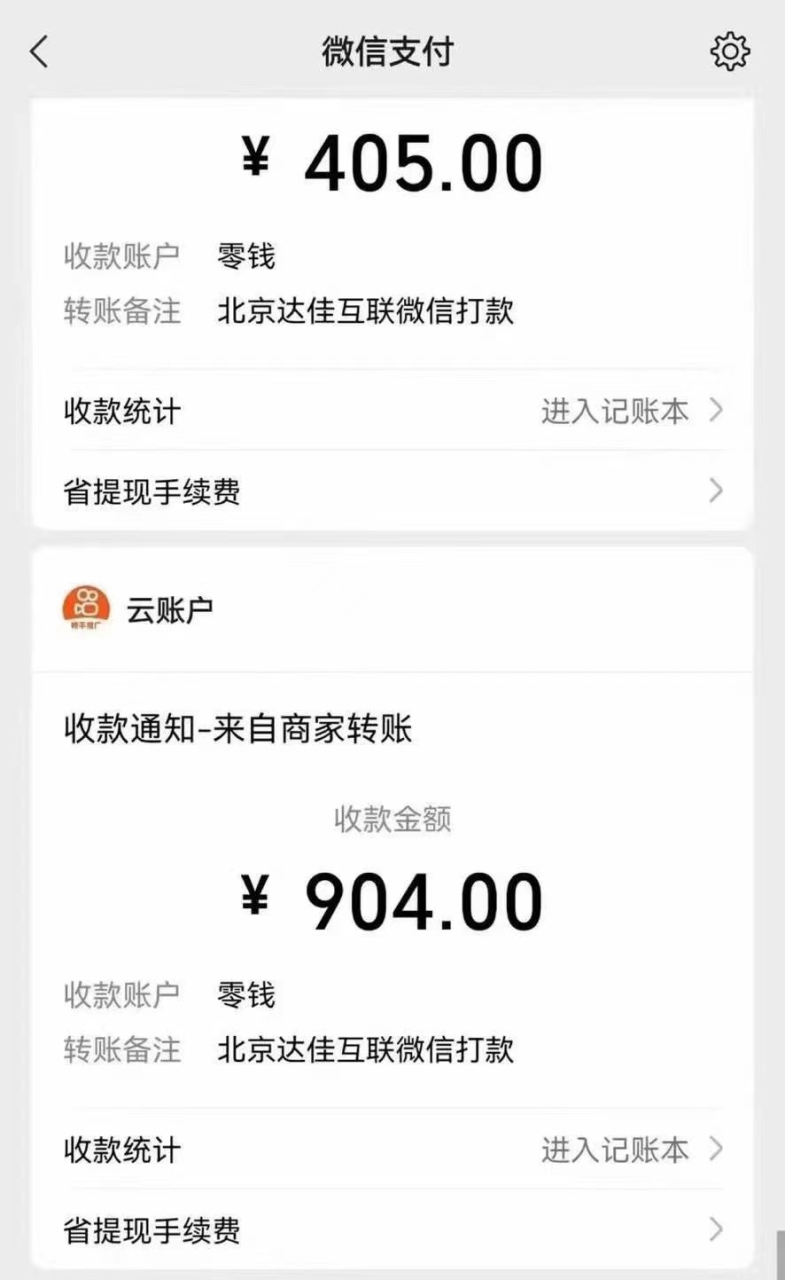This screenshot has height=1280, width=785.
Task: Select the 收款统计 row in first card
Action: point(120,411)
